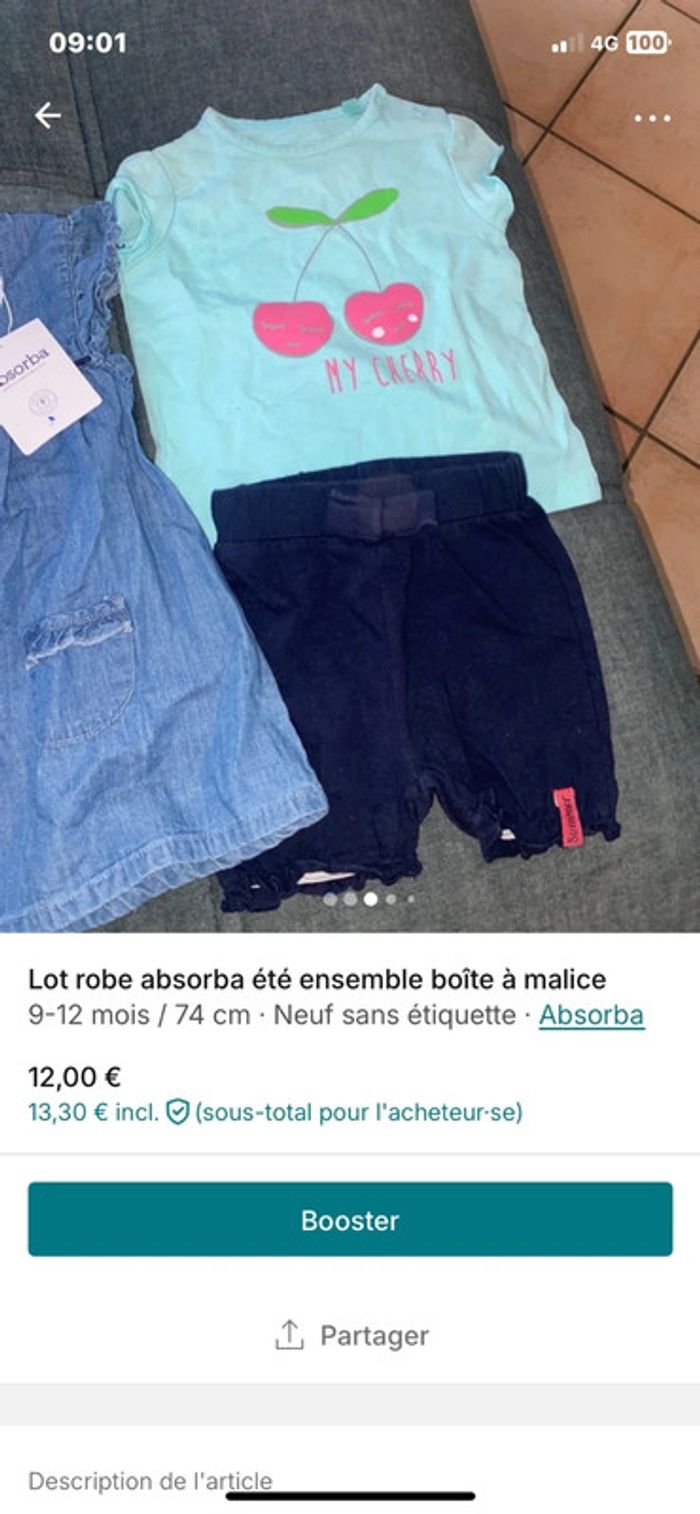Go back using the arrow icon

(48, 116)
